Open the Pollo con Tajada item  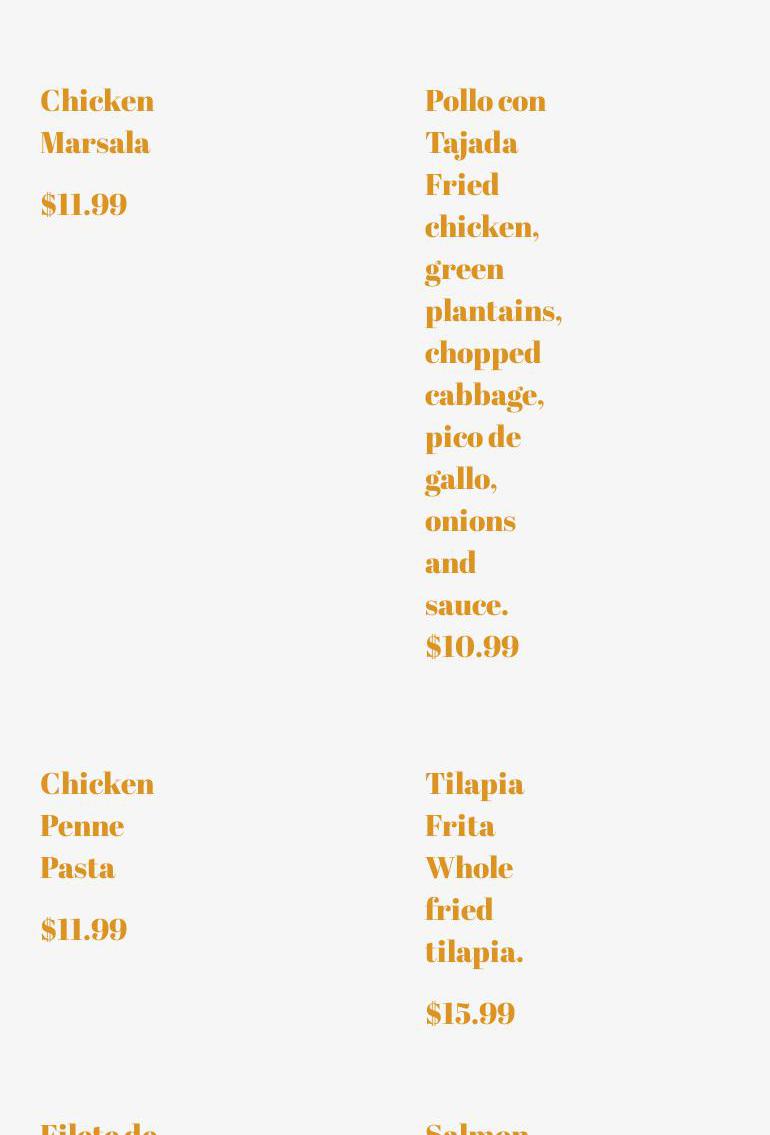pos(485,121)
